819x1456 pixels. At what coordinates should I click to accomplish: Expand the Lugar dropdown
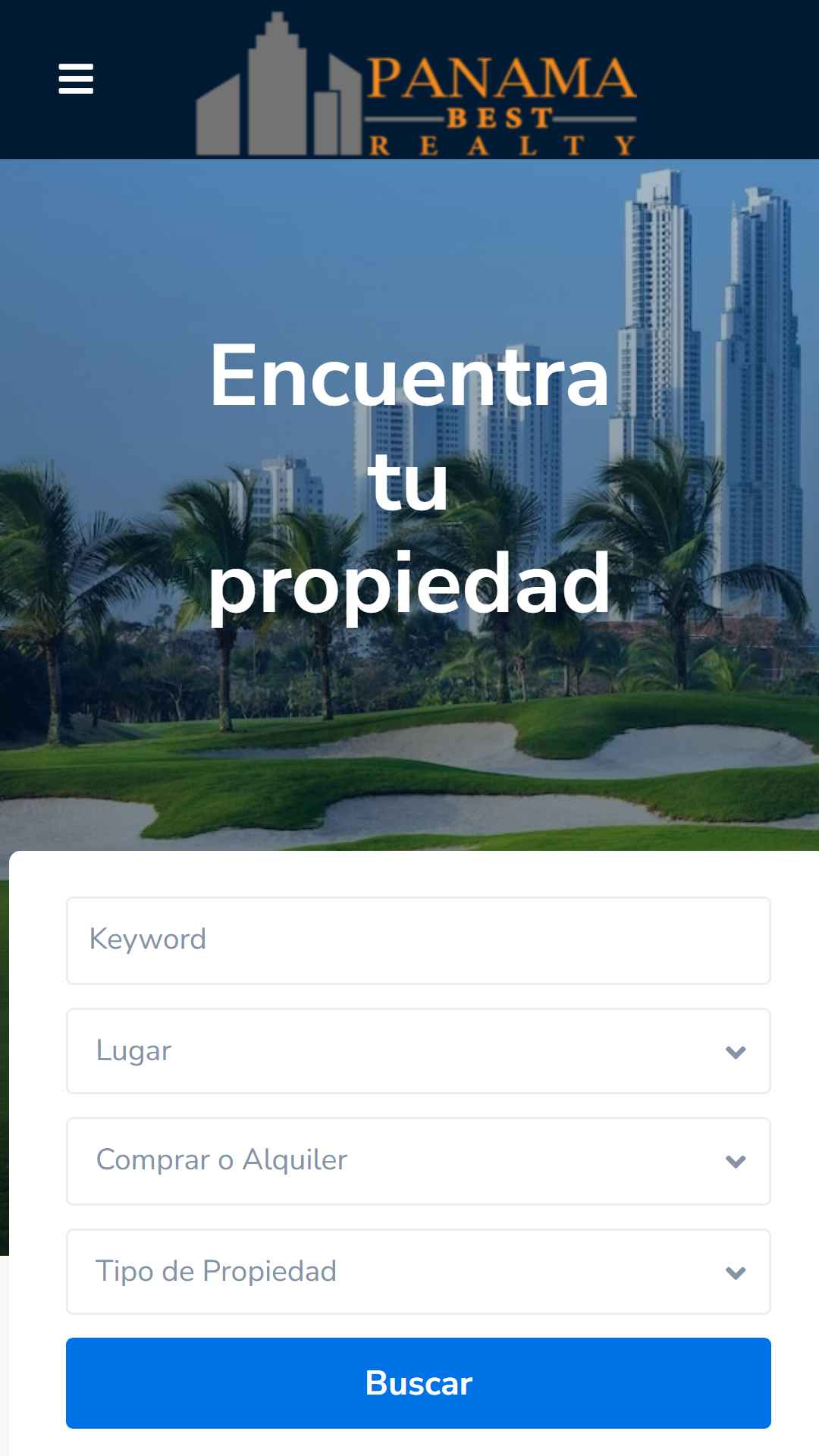coord(419,1051)
